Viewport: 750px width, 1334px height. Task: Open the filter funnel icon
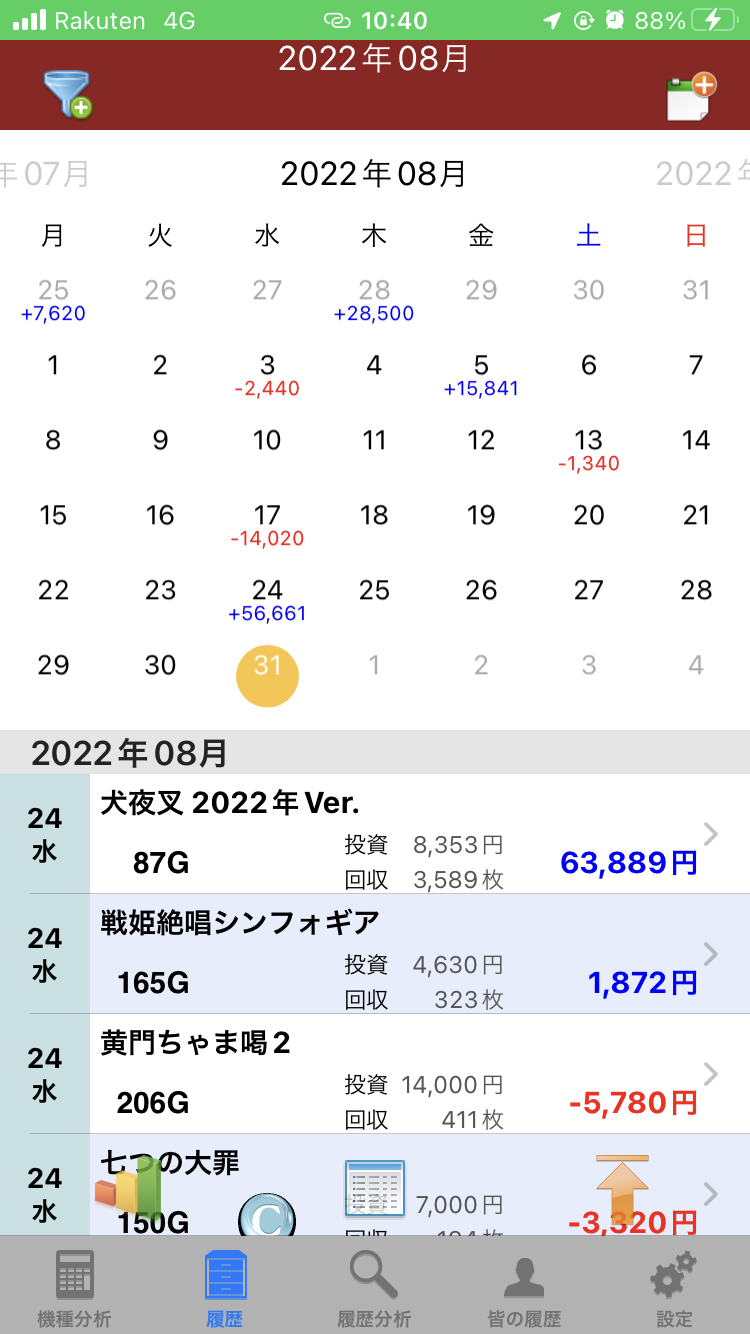67,94
